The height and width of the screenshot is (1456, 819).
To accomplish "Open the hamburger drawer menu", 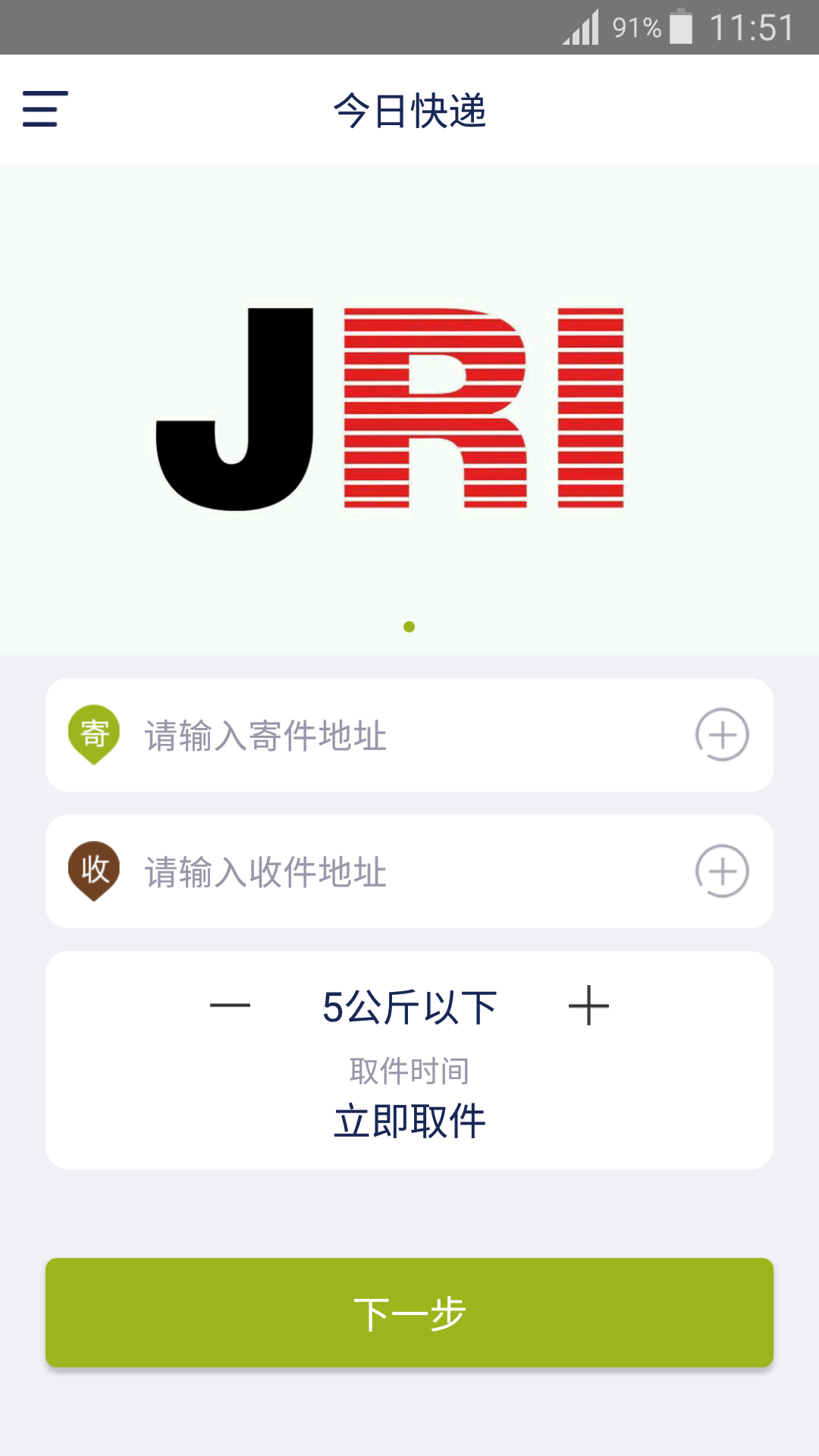I will coord(45,108).
